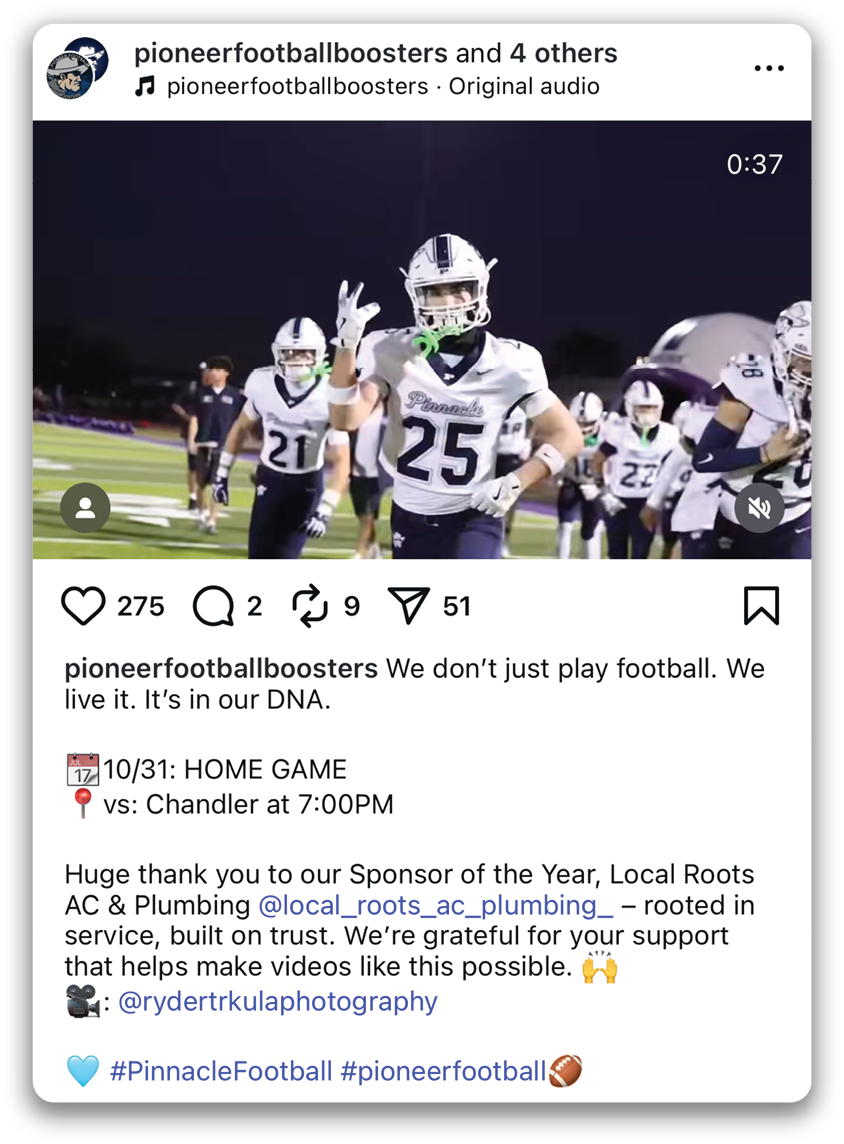Tap pioneerfootballboosters username in caption
This screenshot has height=1144, width=844.
[221, 668]
